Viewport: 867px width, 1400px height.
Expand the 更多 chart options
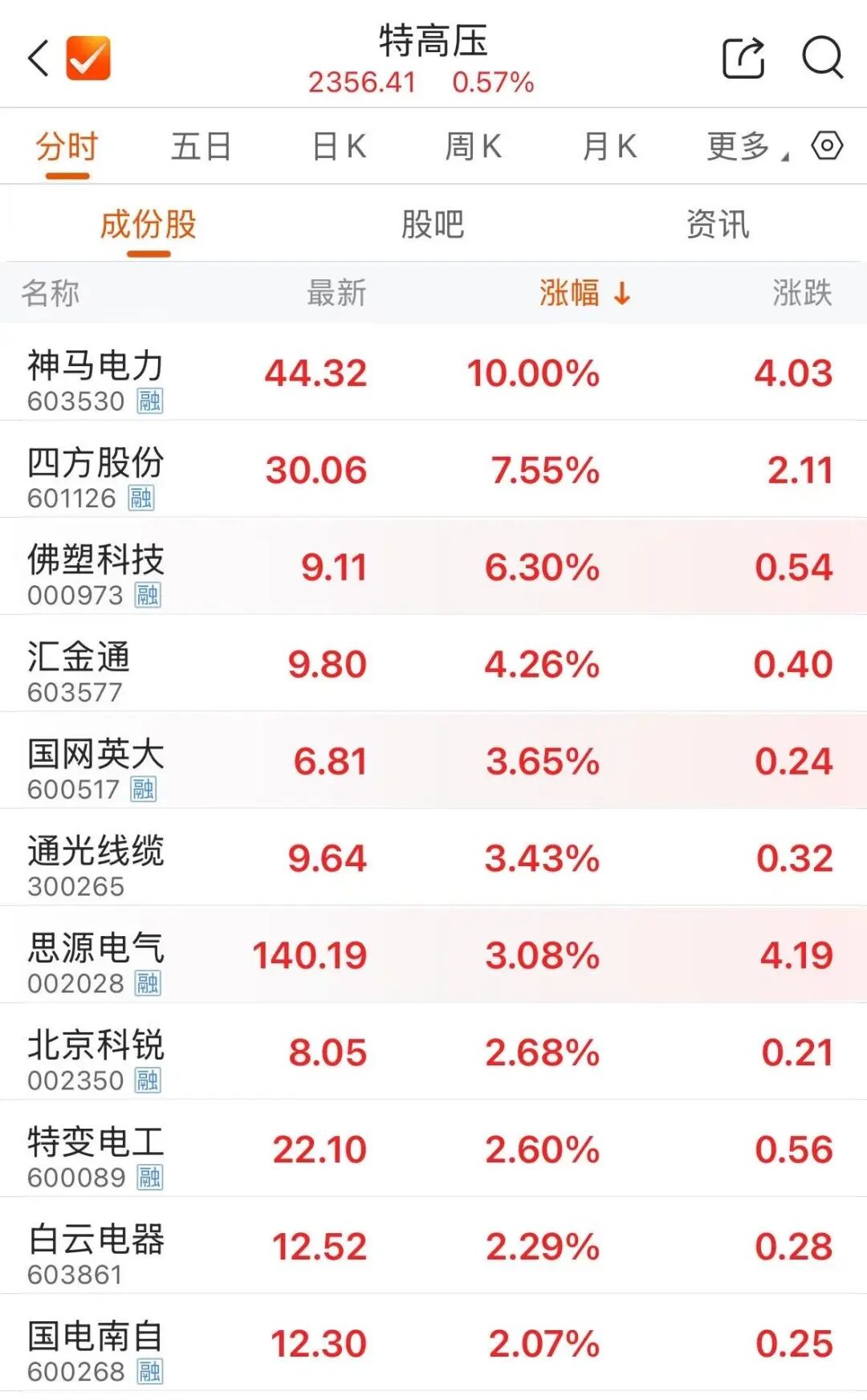(745, 147)
